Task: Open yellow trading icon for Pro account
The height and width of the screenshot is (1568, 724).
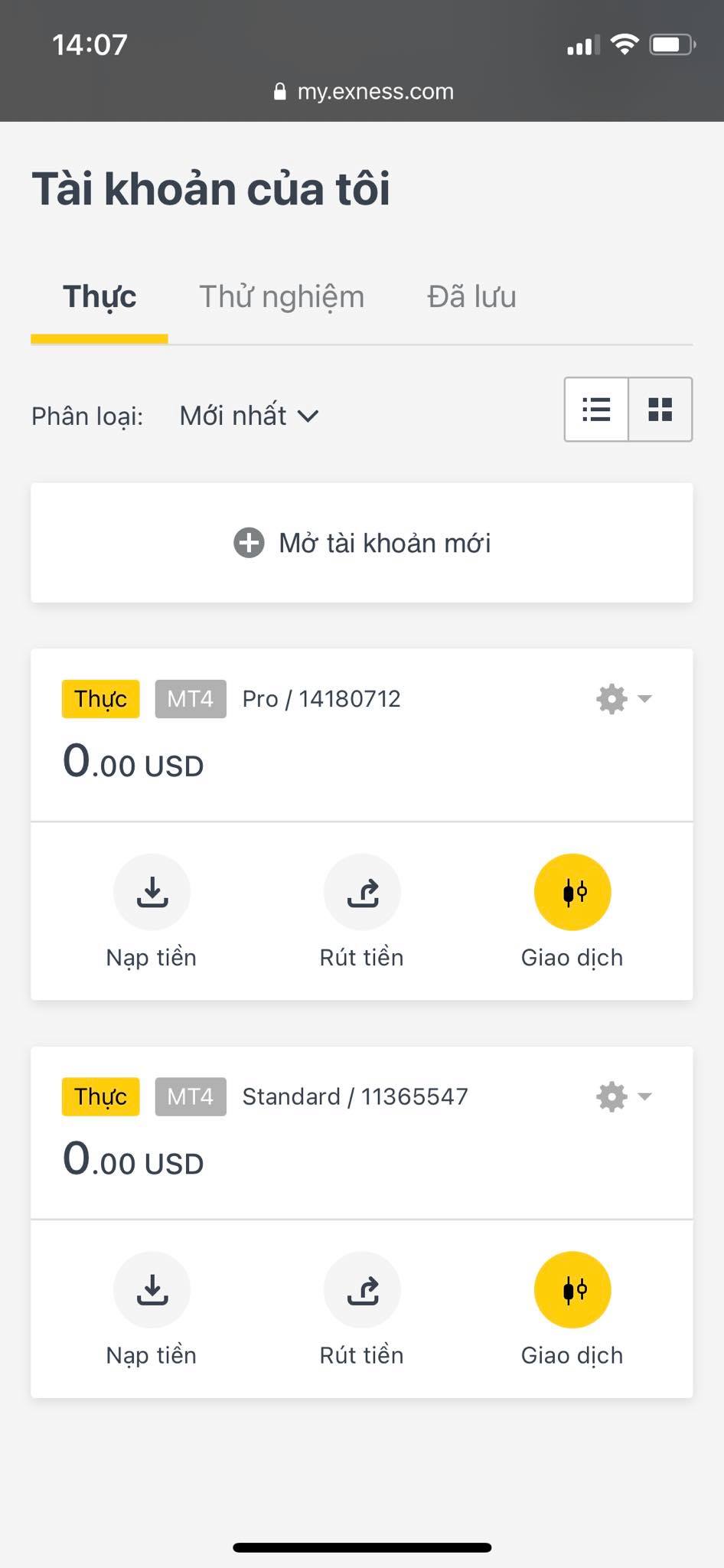Action: click(x=572, y=891)
